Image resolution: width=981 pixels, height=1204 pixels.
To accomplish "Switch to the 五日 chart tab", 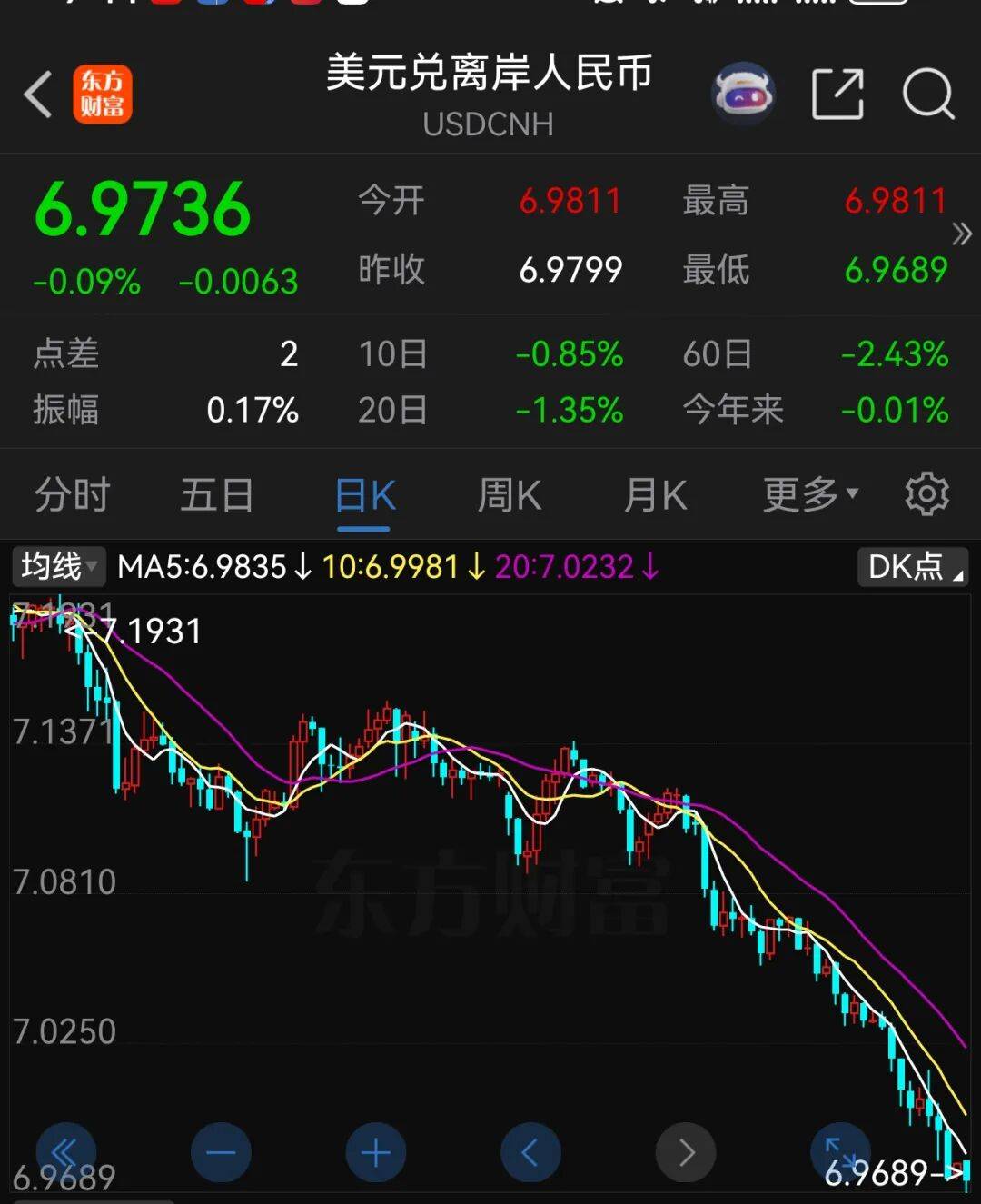I will click(216, 496).
